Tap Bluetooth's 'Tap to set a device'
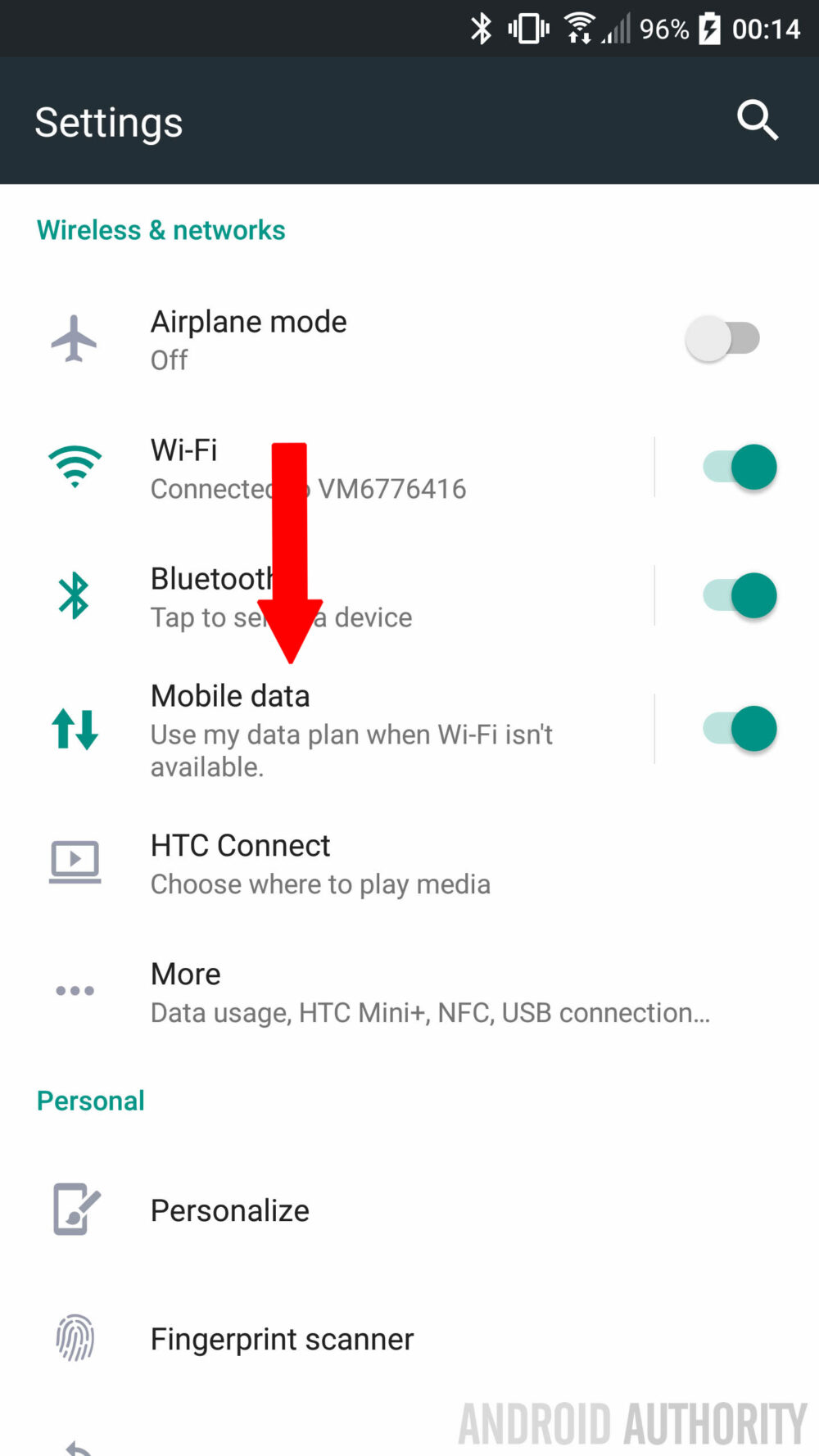This screenshot has width=819, height=1456. pos(281,617)
